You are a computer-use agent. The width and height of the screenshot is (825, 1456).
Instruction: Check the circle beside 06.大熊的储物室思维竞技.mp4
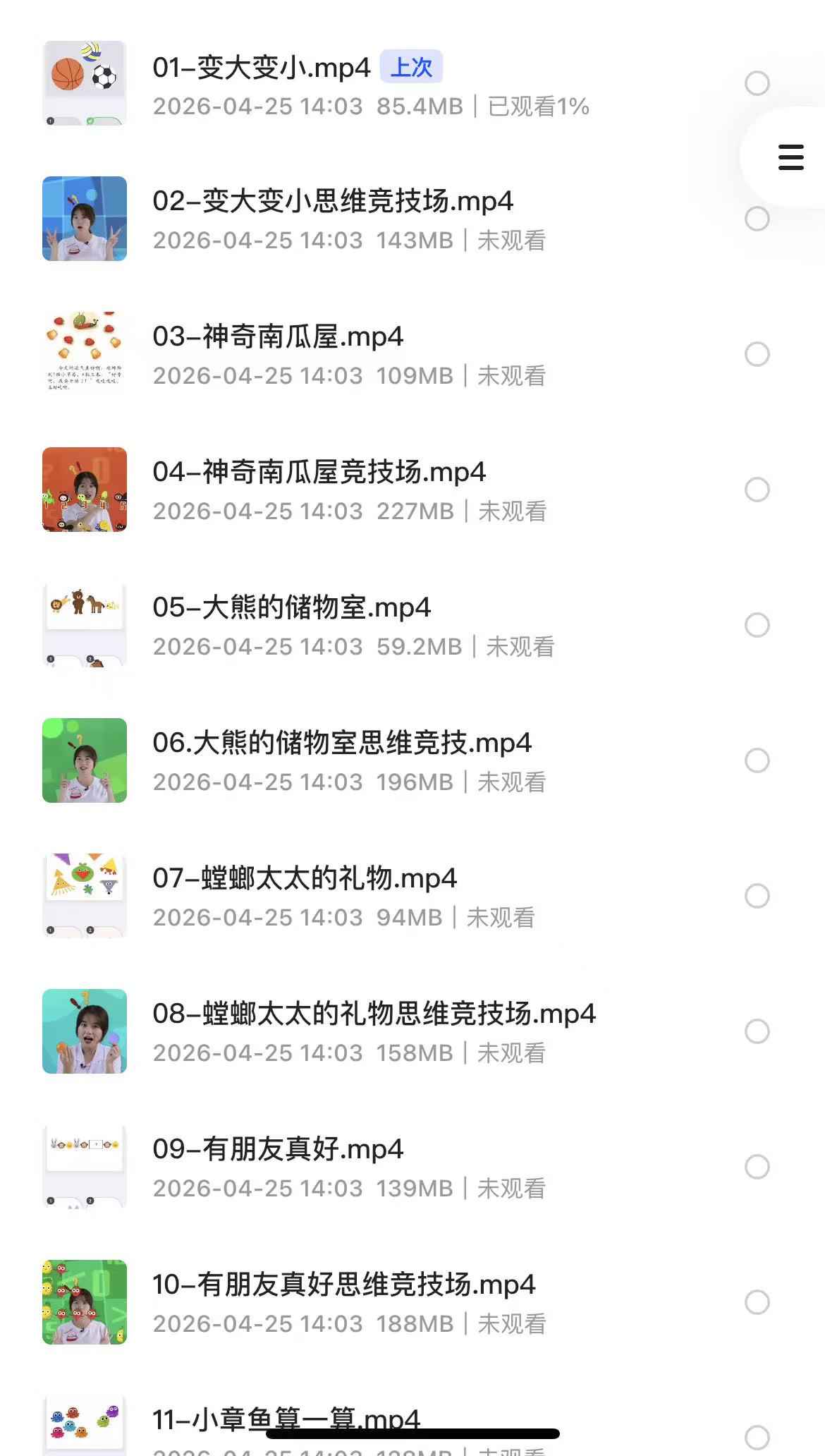click(x=757, y=760)
